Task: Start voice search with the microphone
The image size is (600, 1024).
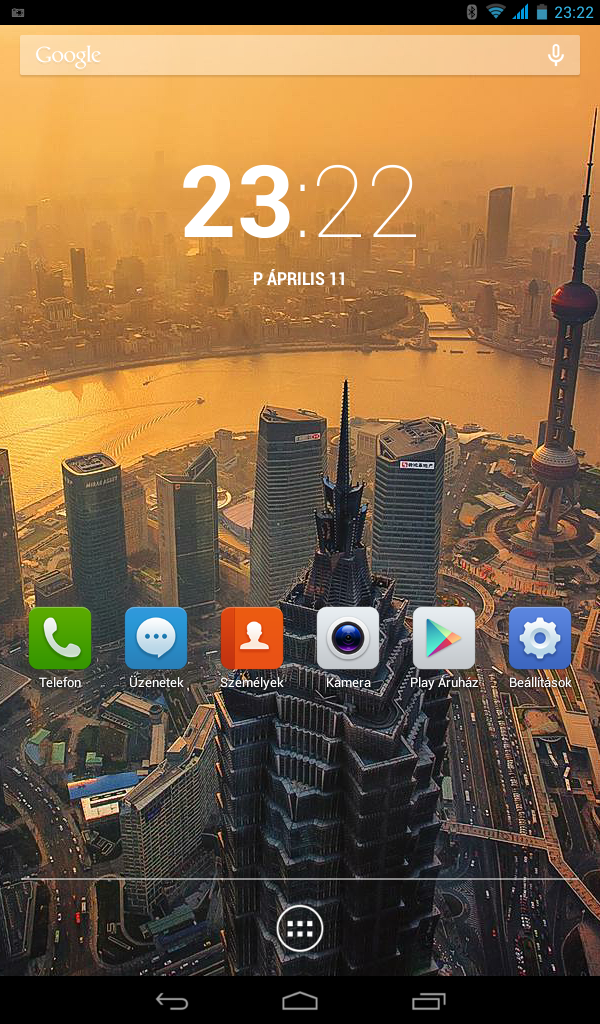Action: coord(556,55)
